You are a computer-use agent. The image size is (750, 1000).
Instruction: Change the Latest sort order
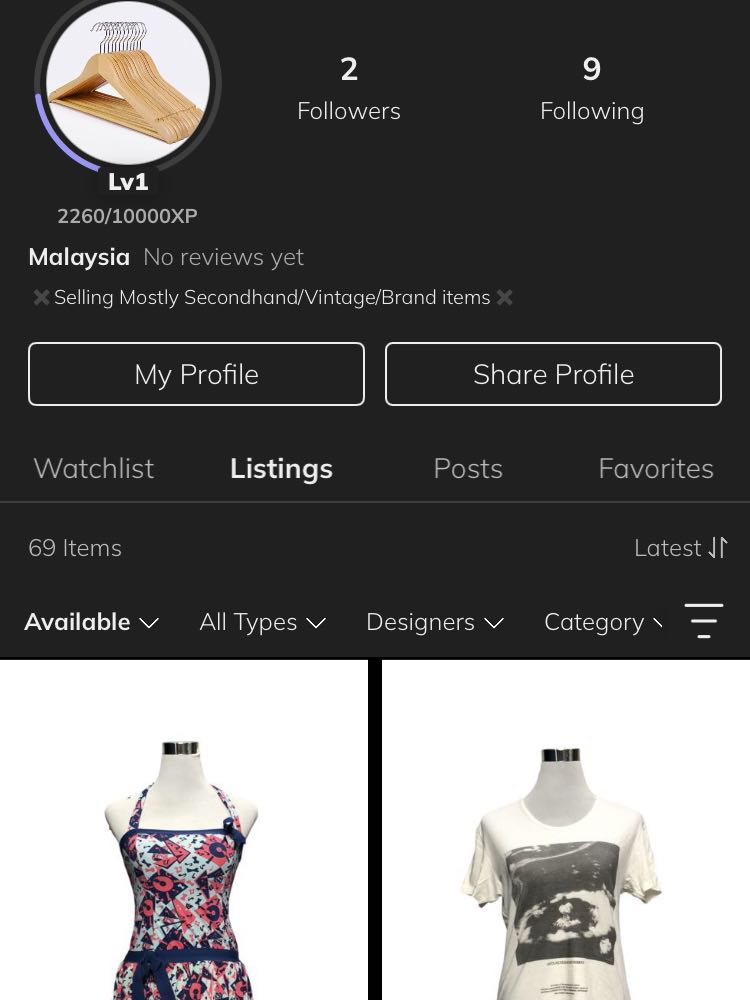coord(680,548)
